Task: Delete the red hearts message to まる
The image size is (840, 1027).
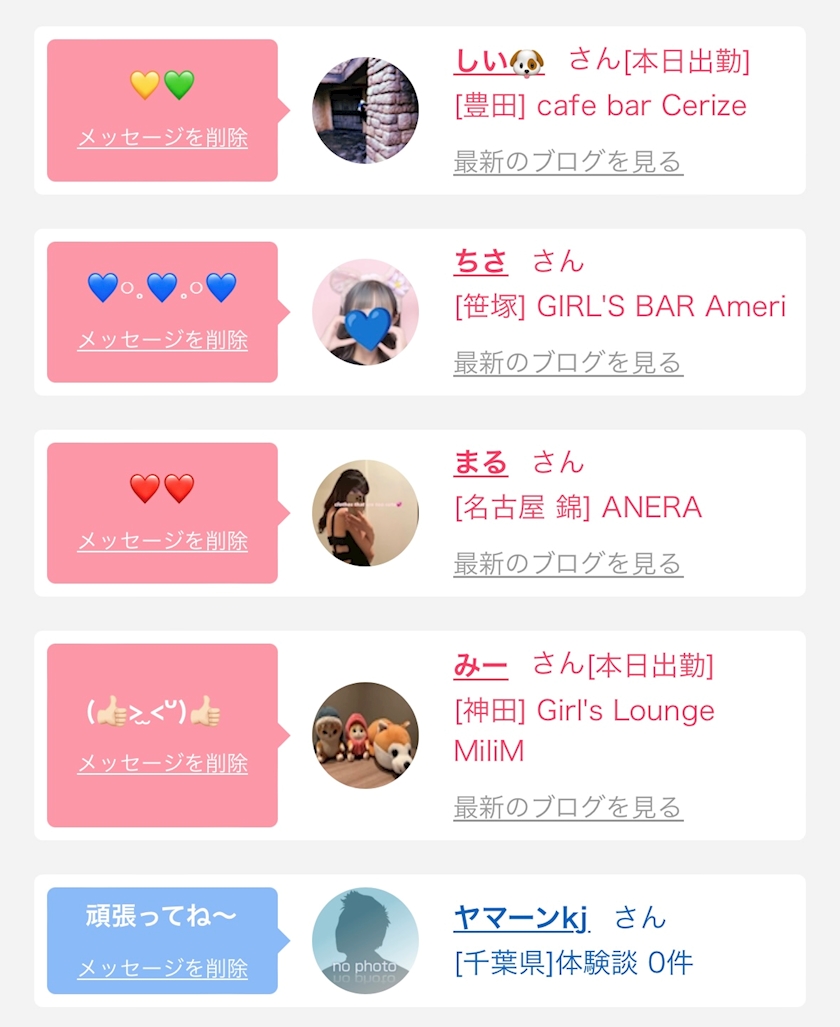Action: 162,541
